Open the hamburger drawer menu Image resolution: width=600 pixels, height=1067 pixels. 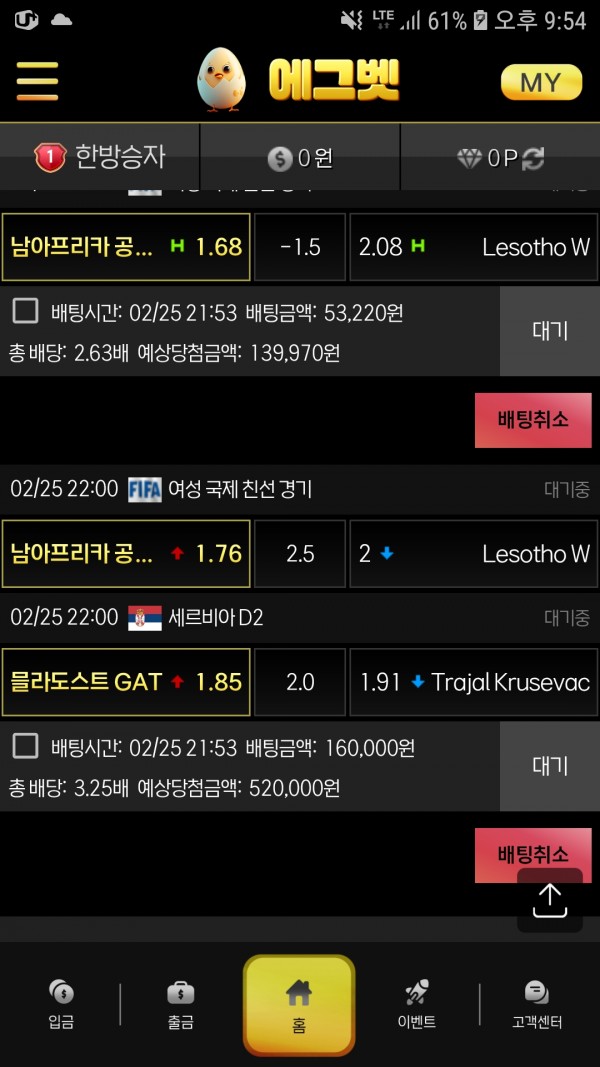[37, 81]
